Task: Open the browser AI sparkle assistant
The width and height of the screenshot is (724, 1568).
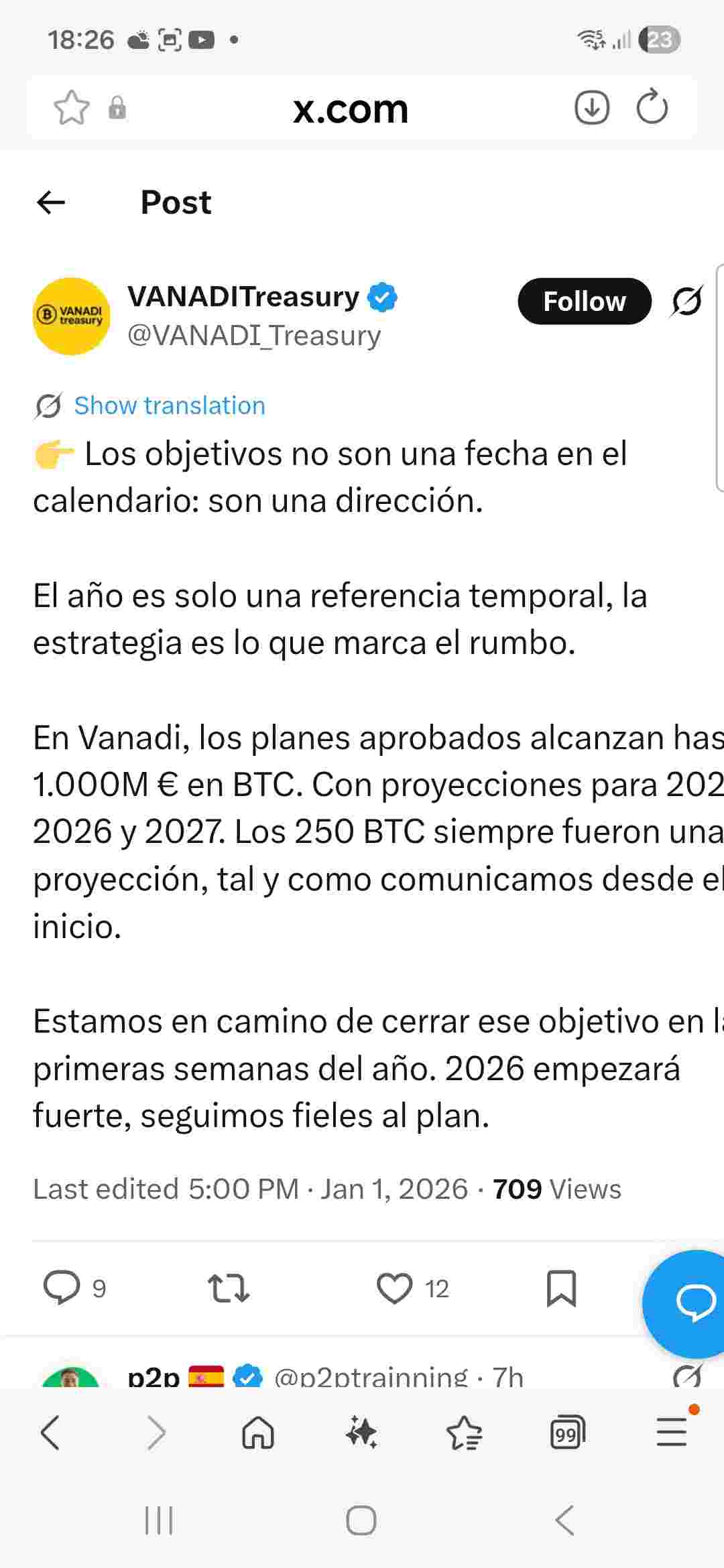Action: pos(361,1434)
